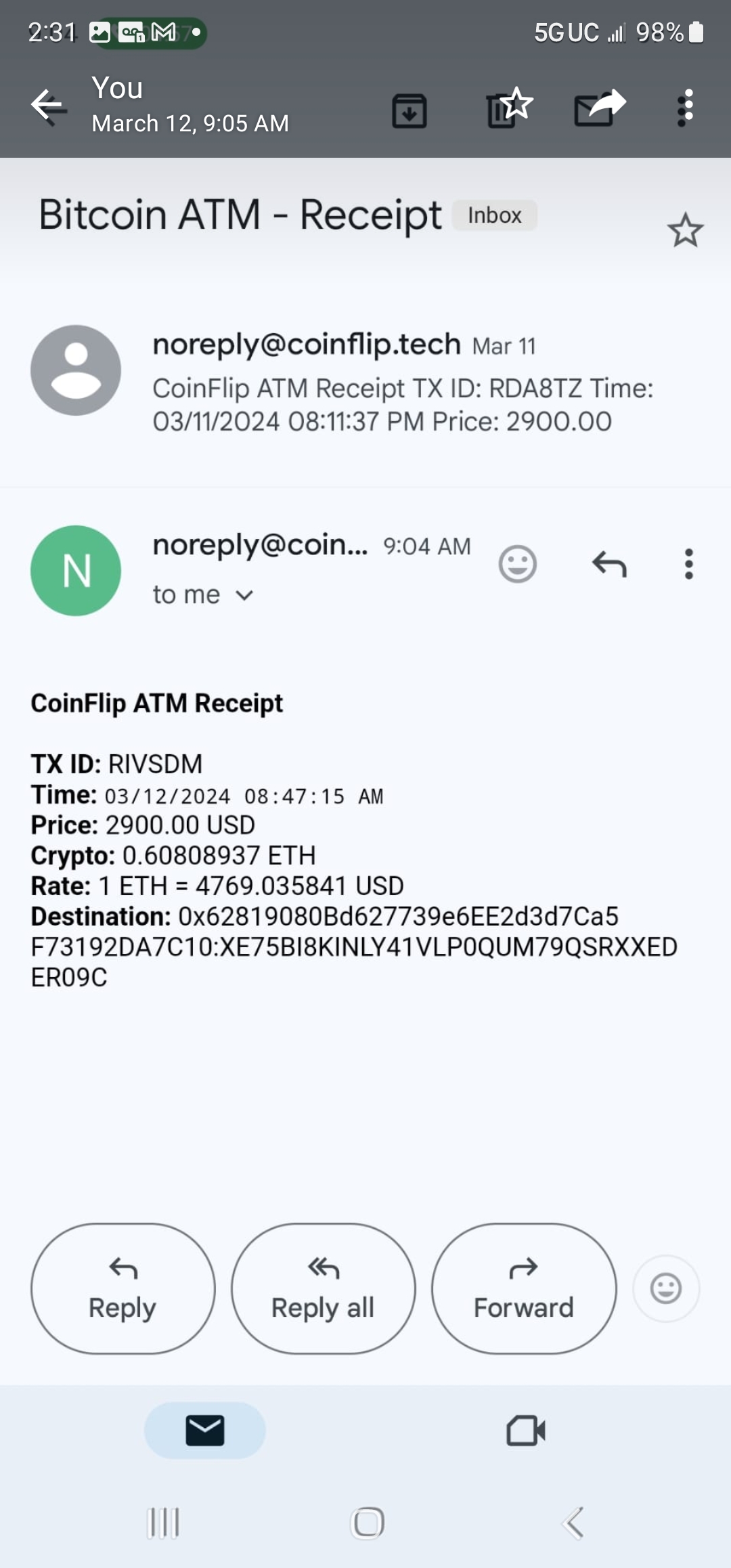Tap the system home button
Image resolution: width=731 pixels, height=1568 pixels.
coord(368,1523)
